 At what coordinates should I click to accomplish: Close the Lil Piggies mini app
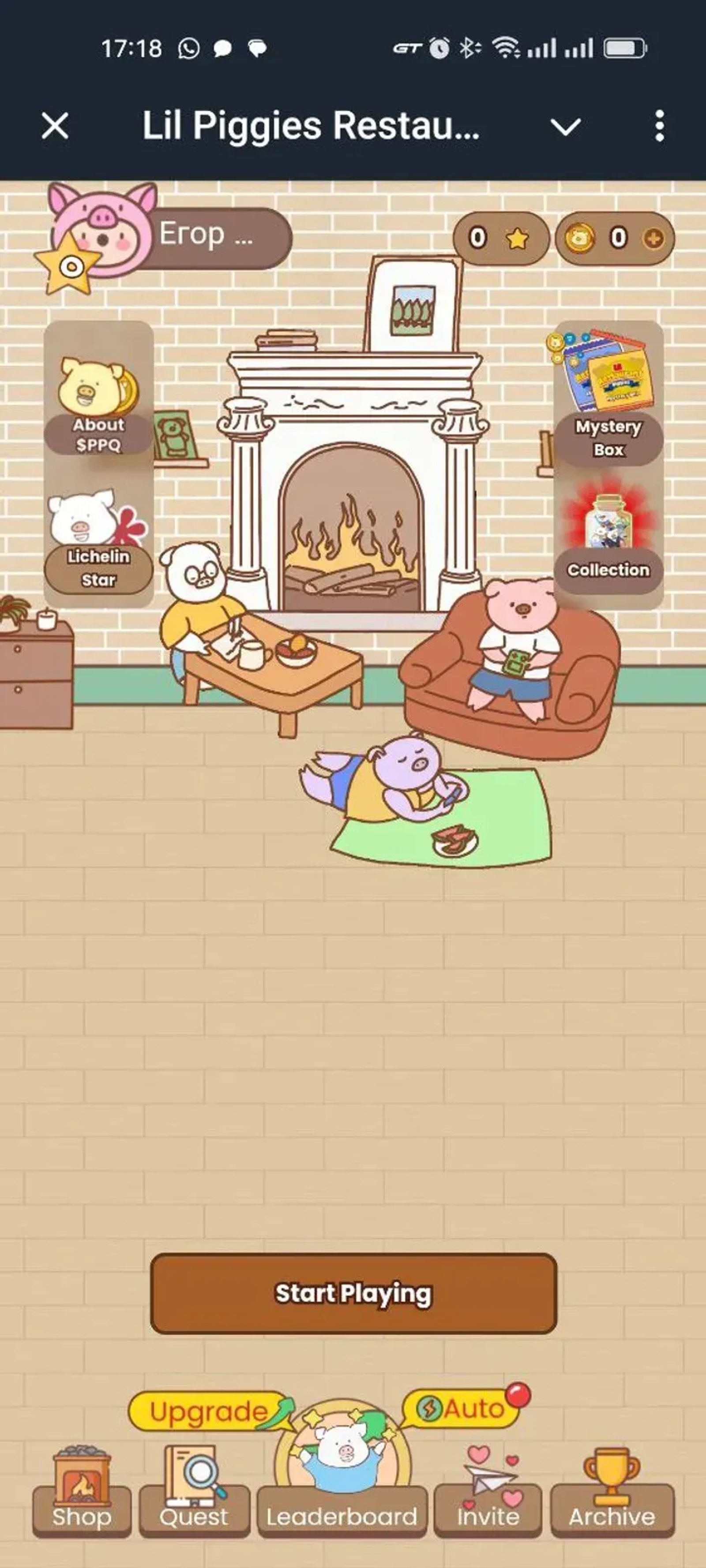(55, 126)
